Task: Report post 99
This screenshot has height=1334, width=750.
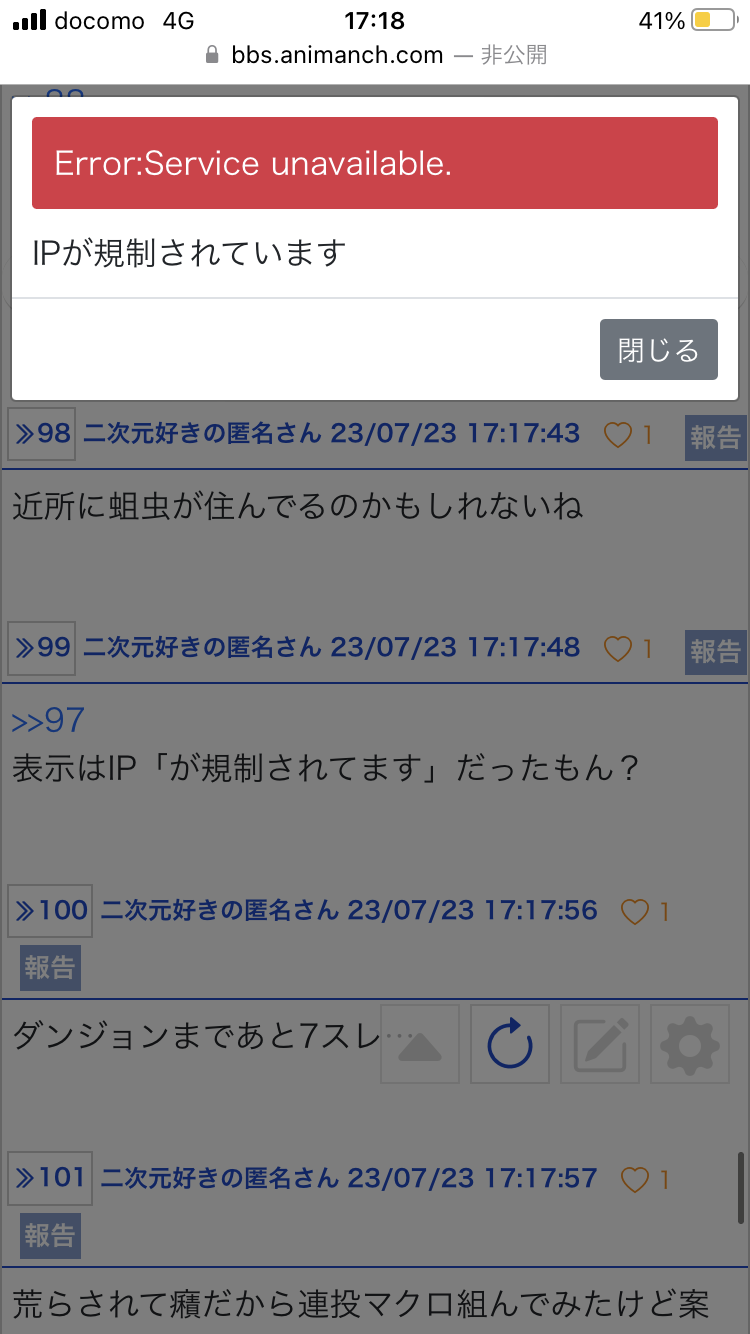Action: tap(715, 652)
